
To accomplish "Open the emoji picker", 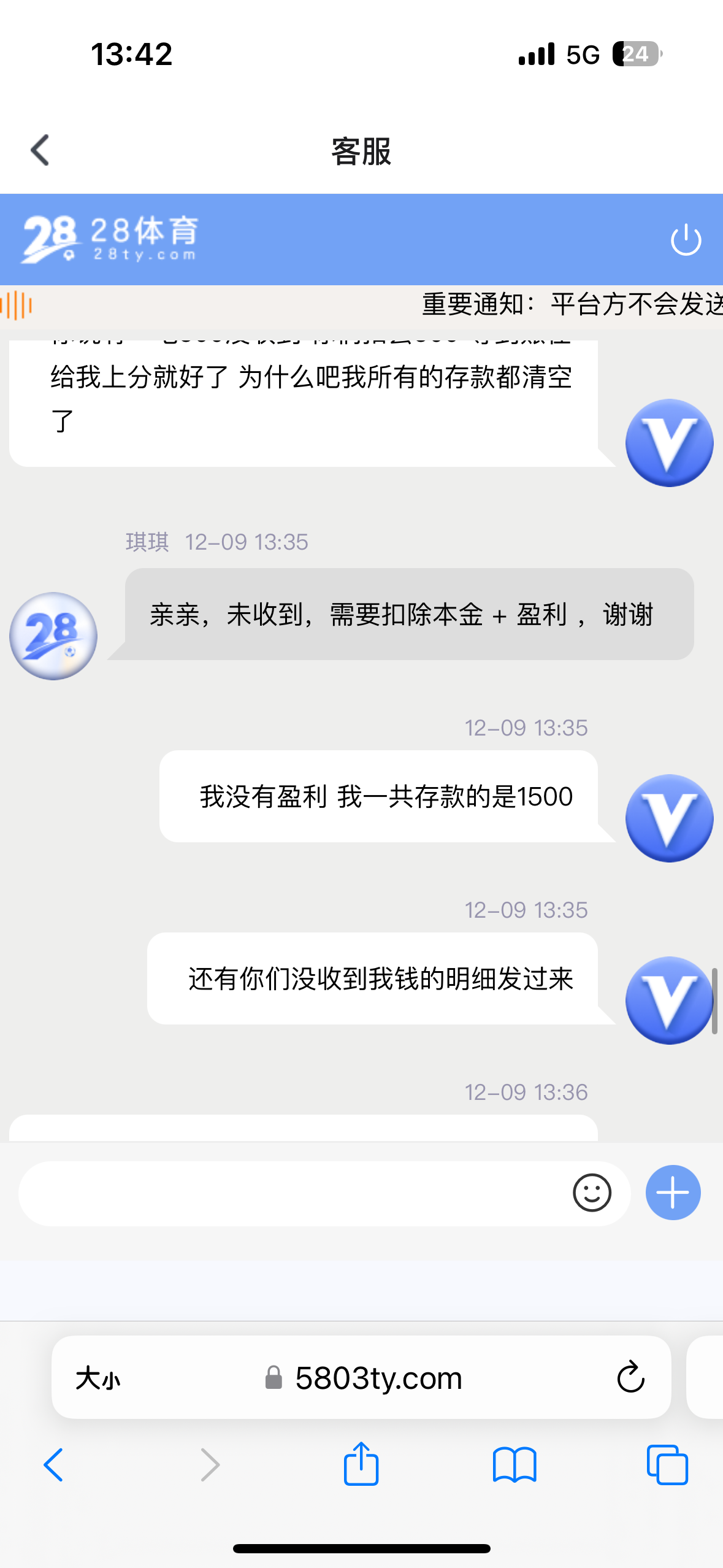I will [x=592, y=1193].
